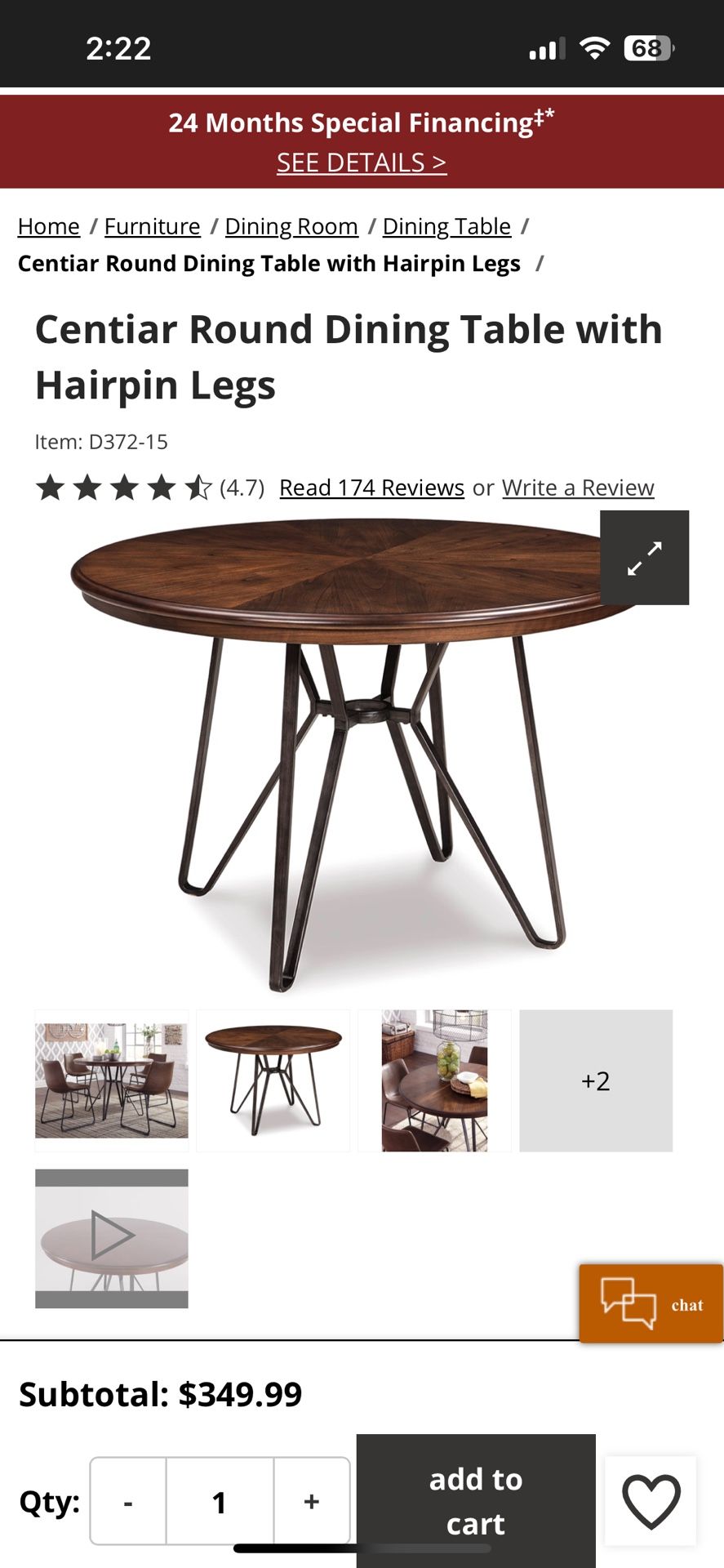
Task: Open SEE DETAILS financing link
Action: 361,163
